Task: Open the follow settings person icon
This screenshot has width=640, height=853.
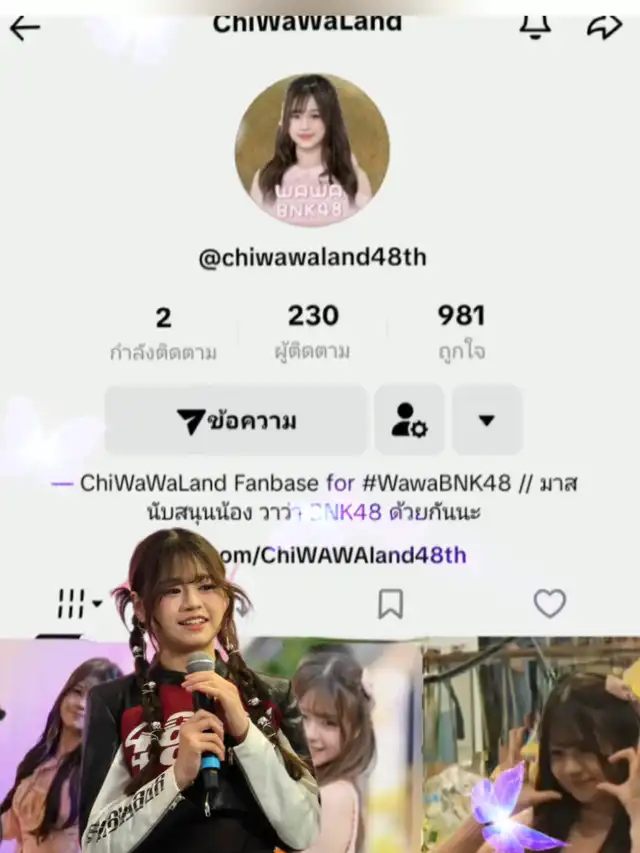Action: point(409,421)
